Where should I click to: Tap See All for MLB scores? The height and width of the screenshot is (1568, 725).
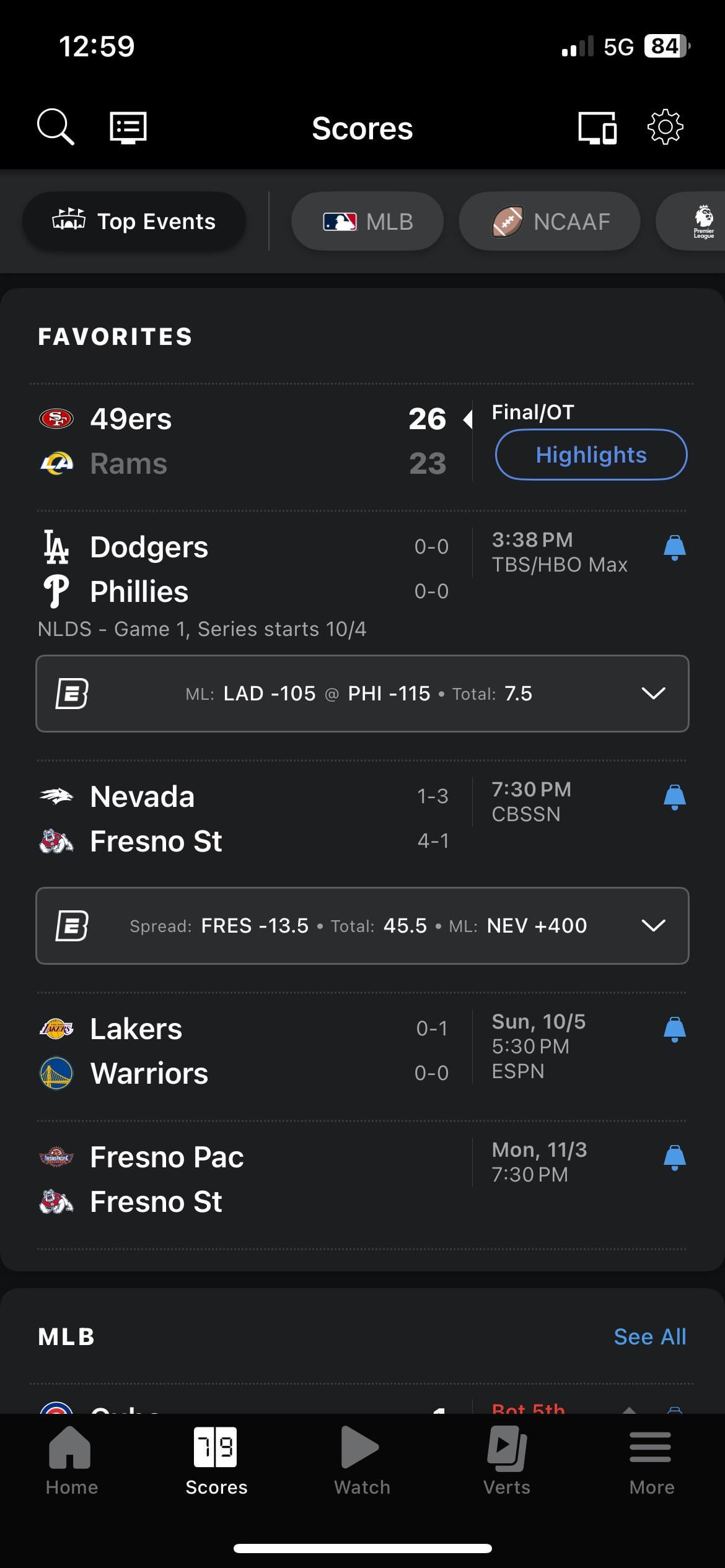(649, 1337)
